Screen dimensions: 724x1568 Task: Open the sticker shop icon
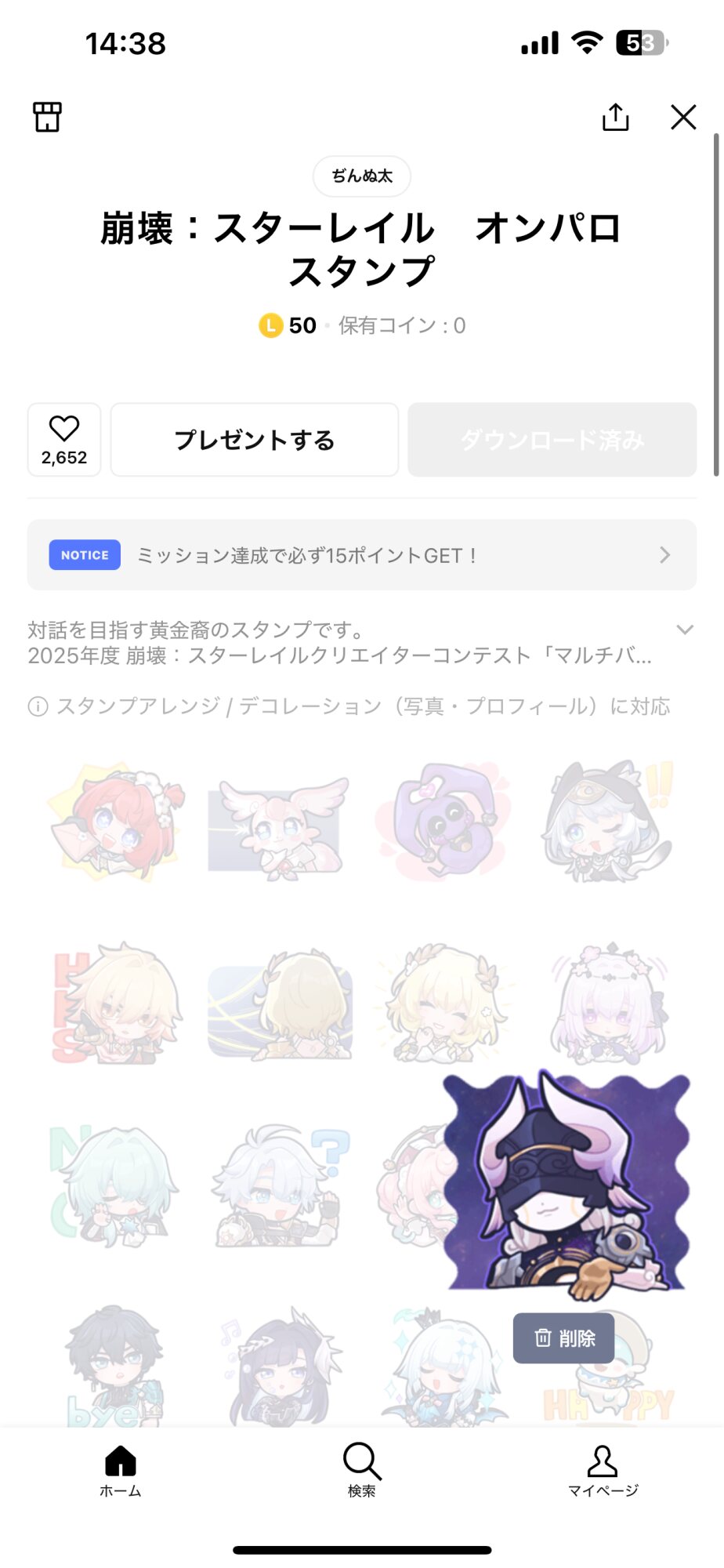click(47, 117)
